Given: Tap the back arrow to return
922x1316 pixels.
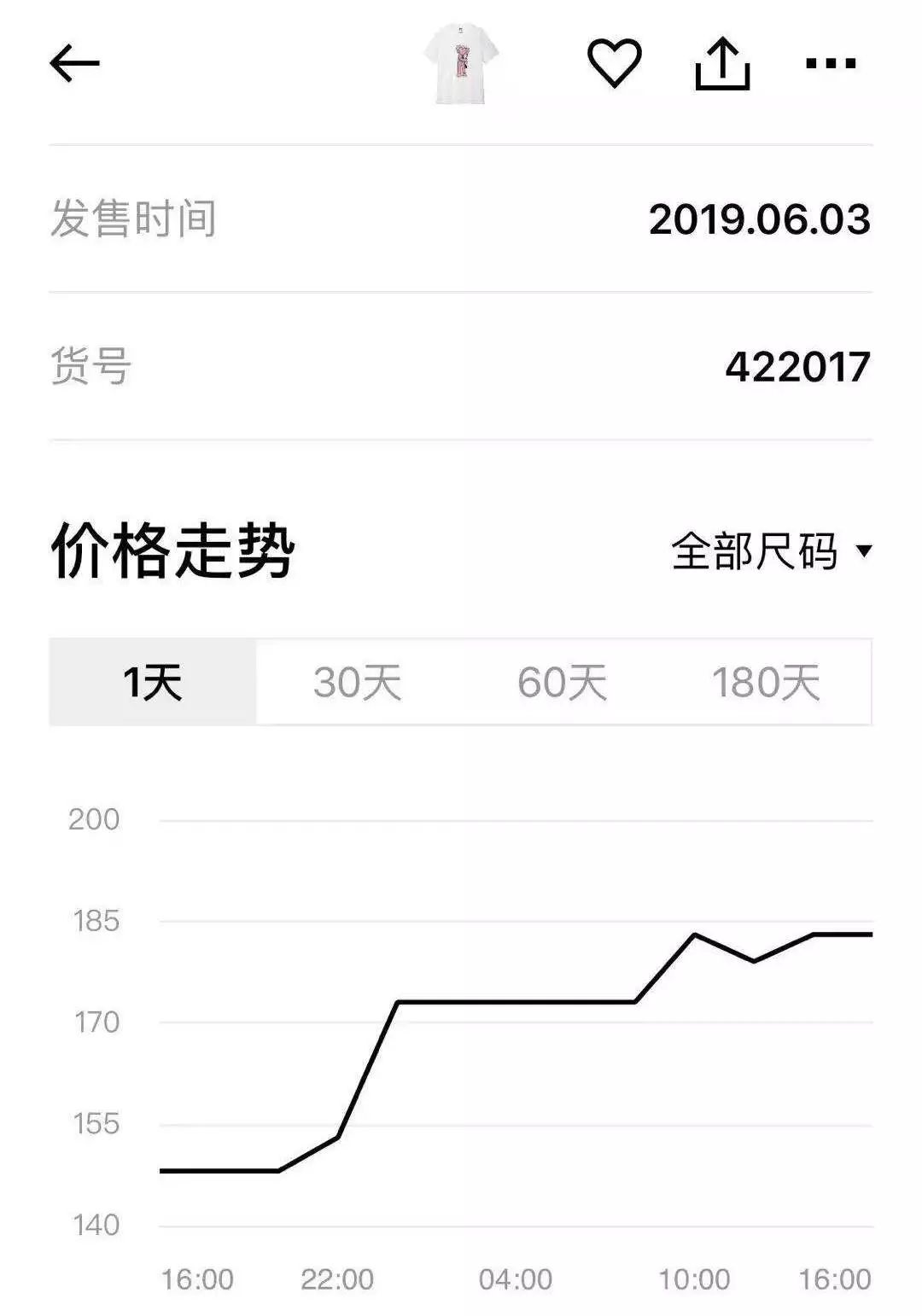Looking at the screenshot, I should click(x=73, y=62).
